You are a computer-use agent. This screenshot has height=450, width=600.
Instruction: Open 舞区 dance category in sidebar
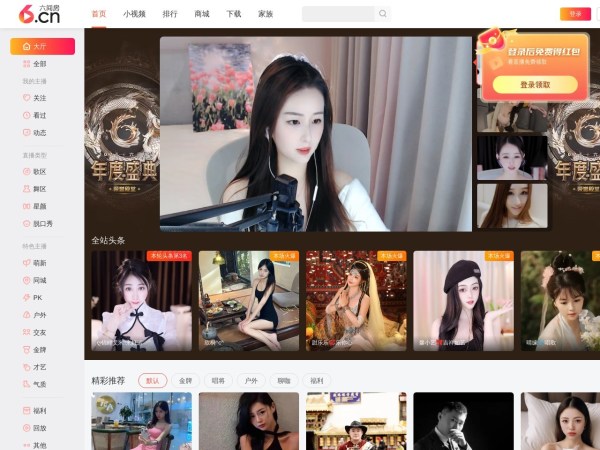40,188
